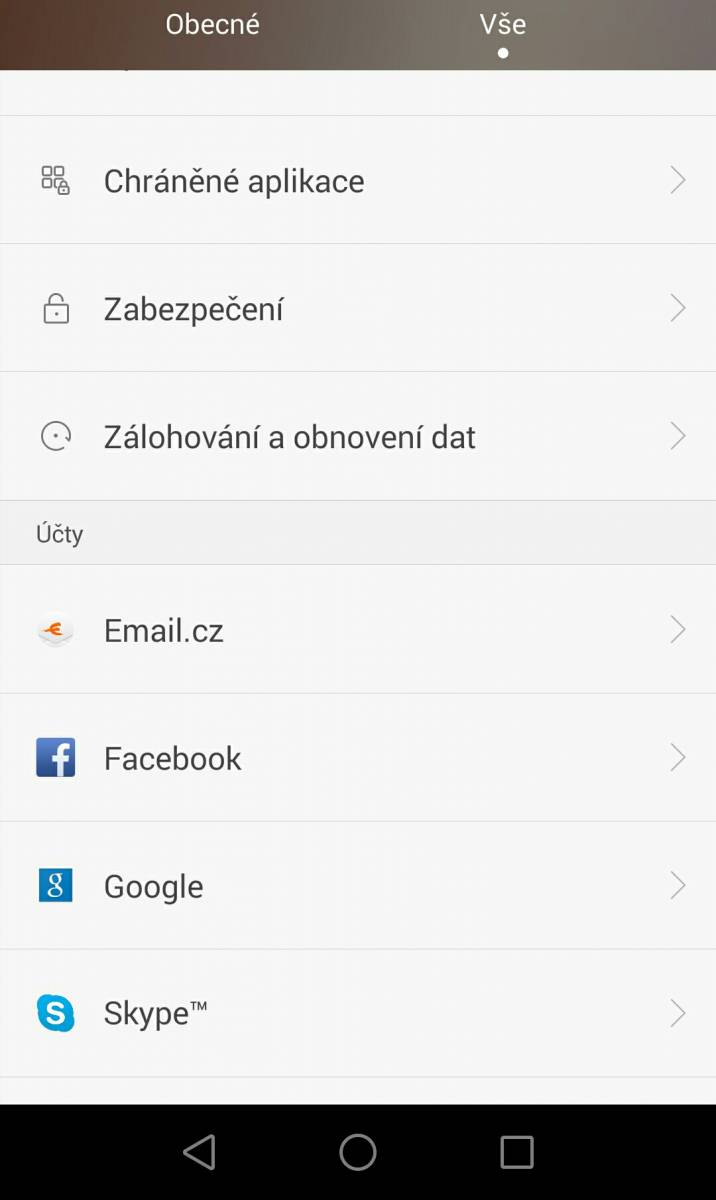
Task: Open Chráněné aplikace settings
Action: tap(358, 180)
